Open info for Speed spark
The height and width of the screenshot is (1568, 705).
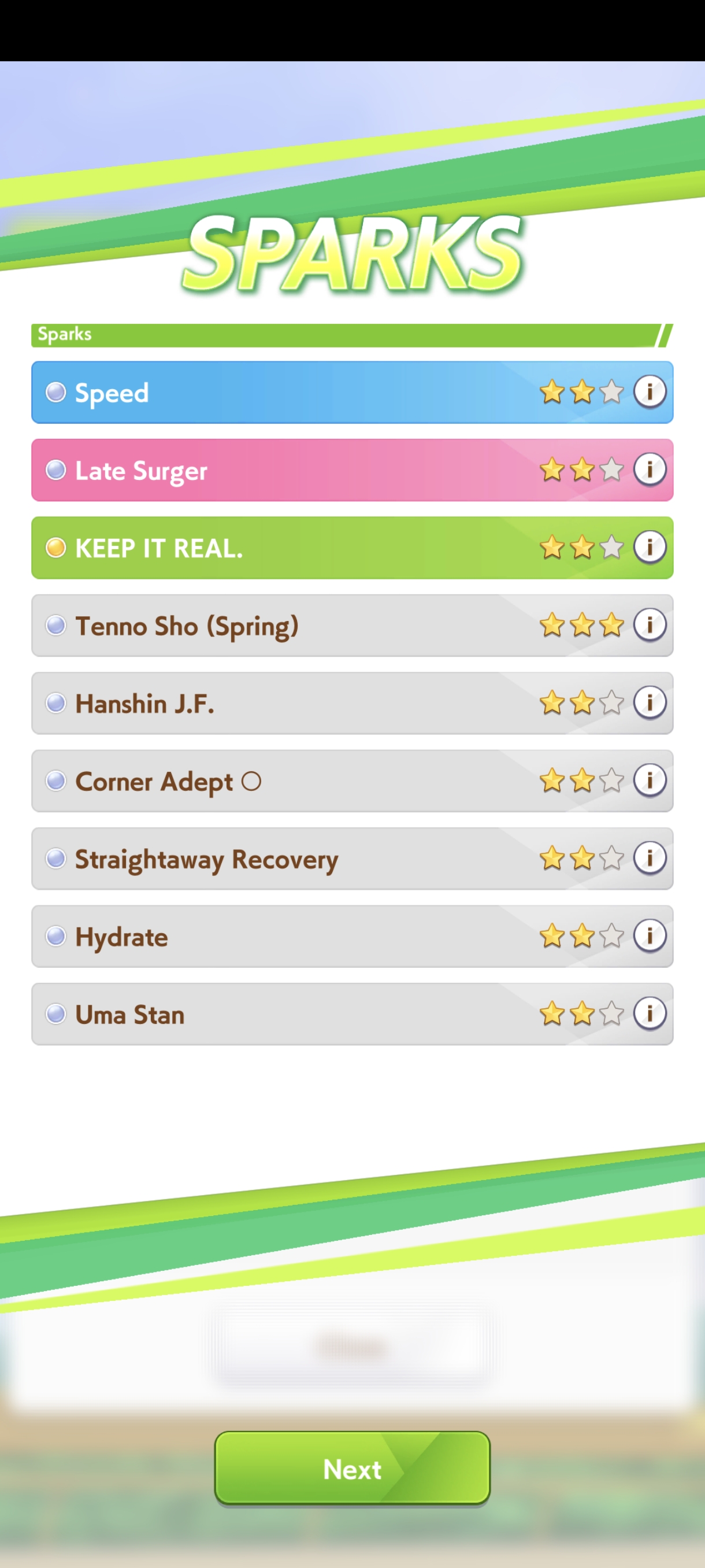pos(649,391)
